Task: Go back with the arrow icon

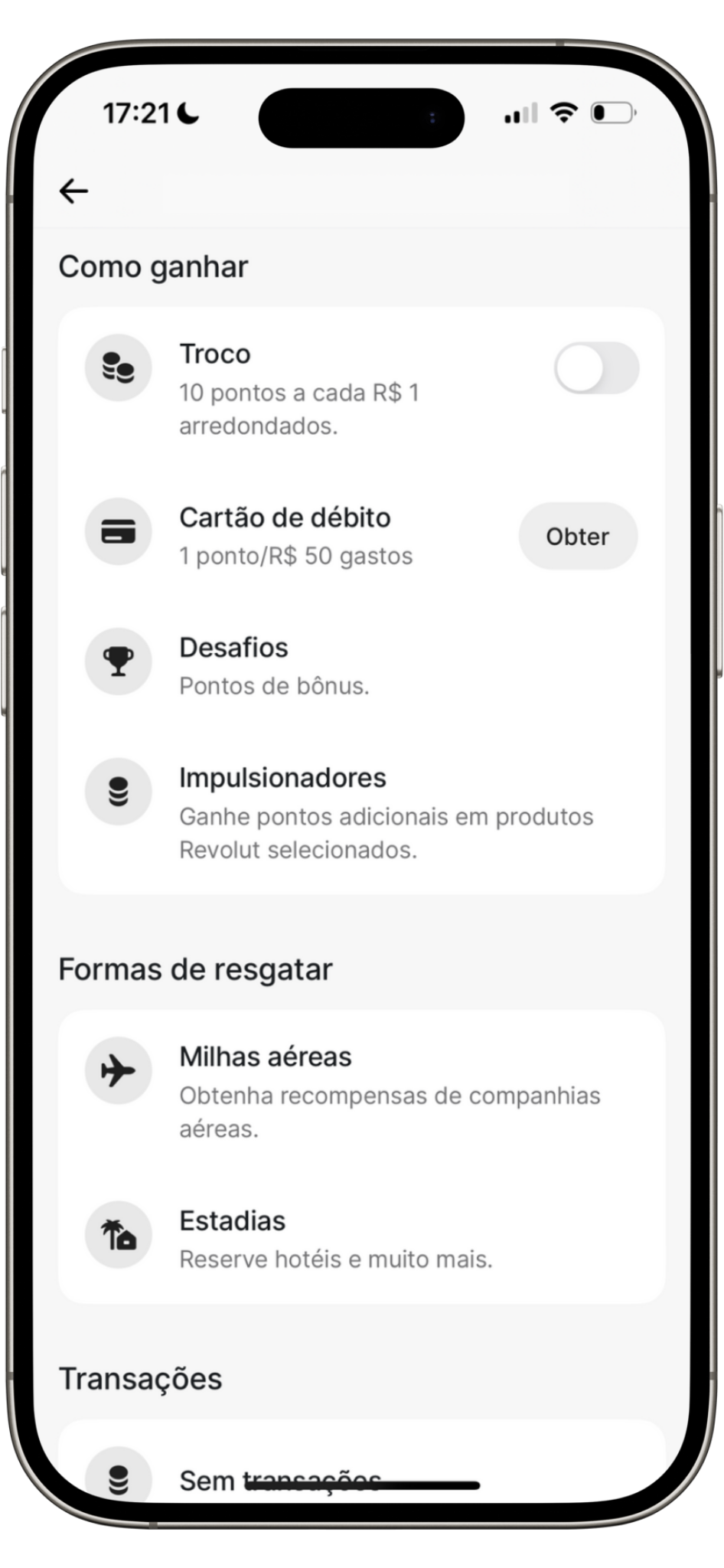Action: tap(74, 191)
